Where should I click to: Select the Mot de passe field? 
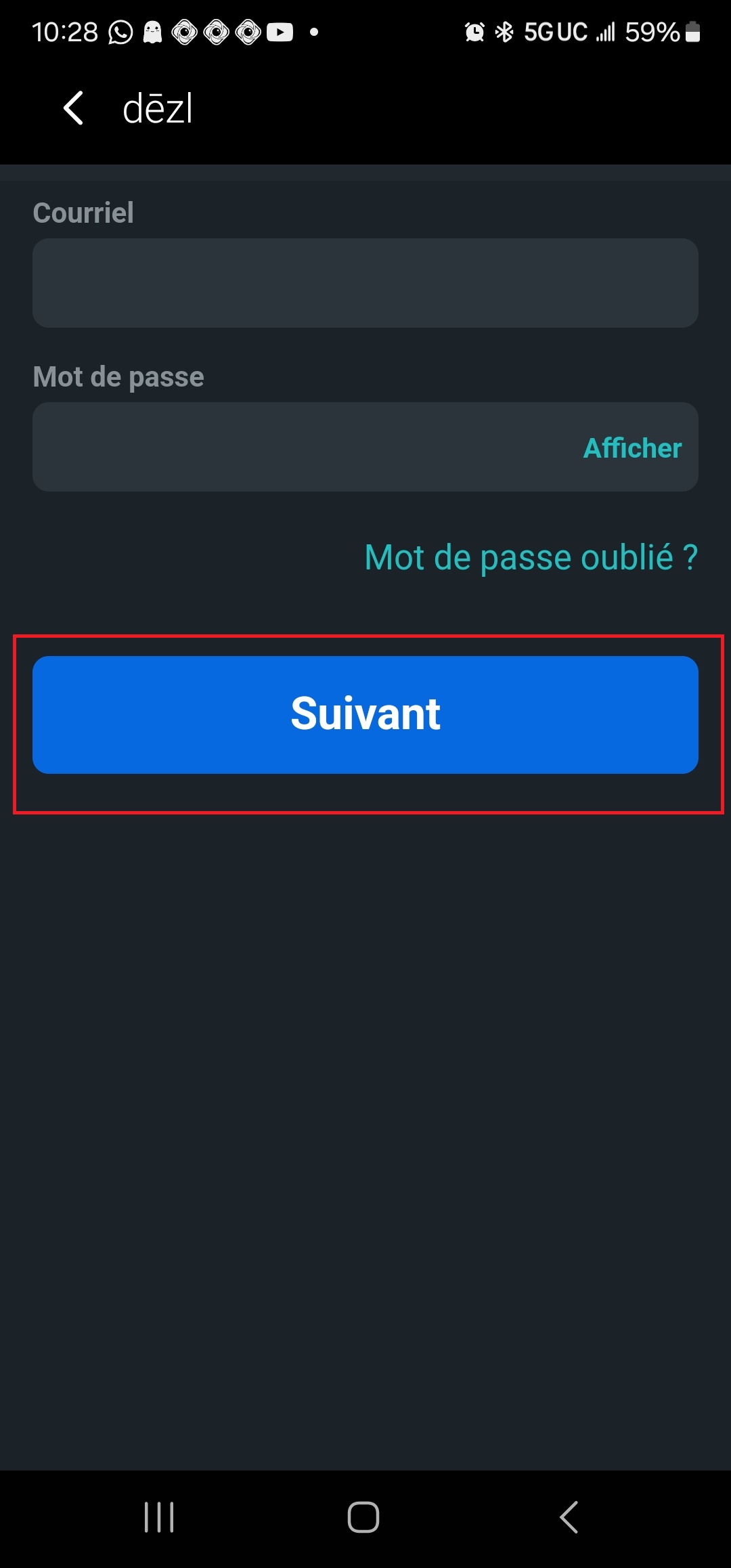tap(298, 447)
